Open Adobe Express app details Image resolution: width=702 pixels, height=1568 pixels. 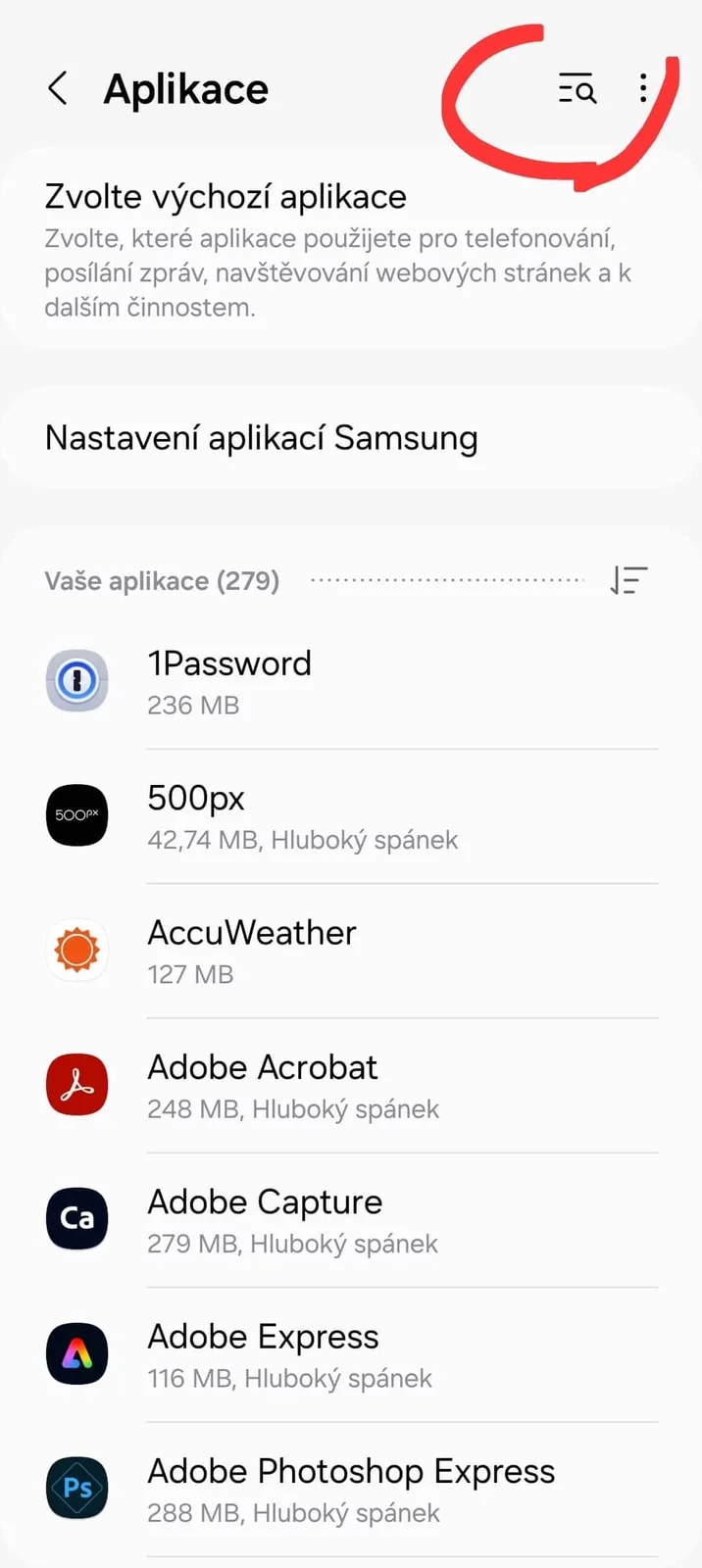(x=351, y=1355)
